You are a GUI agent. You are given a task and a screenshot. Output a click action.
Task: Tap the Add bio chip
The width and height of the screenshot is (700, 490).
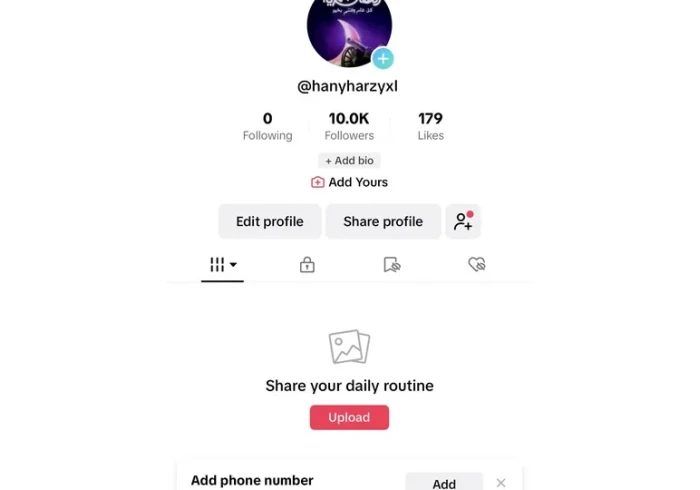click(x=349, y=161)
